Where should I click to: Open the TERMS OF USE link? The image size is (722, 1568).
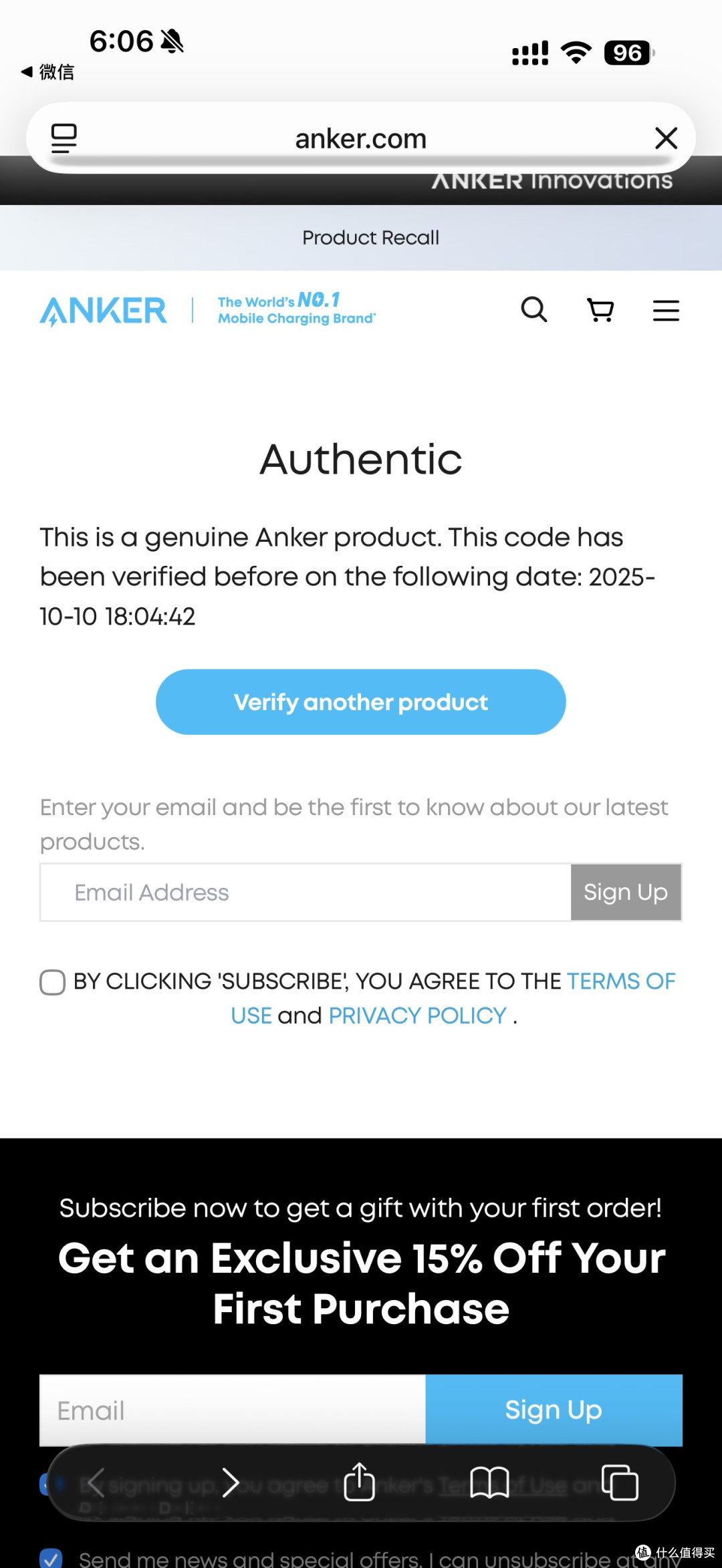pyautogui.click(x=453, y=998)
